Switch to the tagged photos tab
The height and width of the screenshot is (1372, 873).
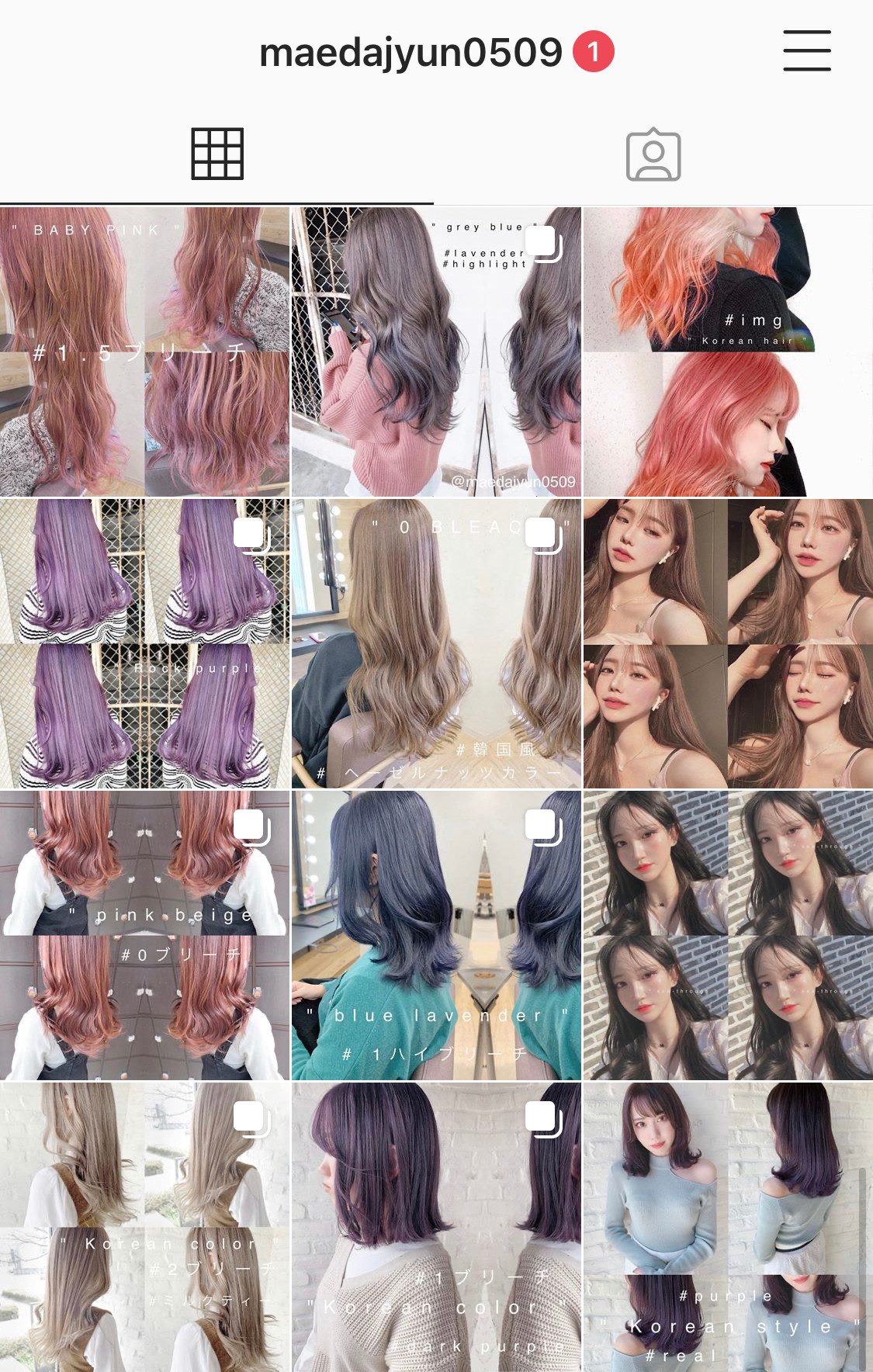[x=653, y=155]
